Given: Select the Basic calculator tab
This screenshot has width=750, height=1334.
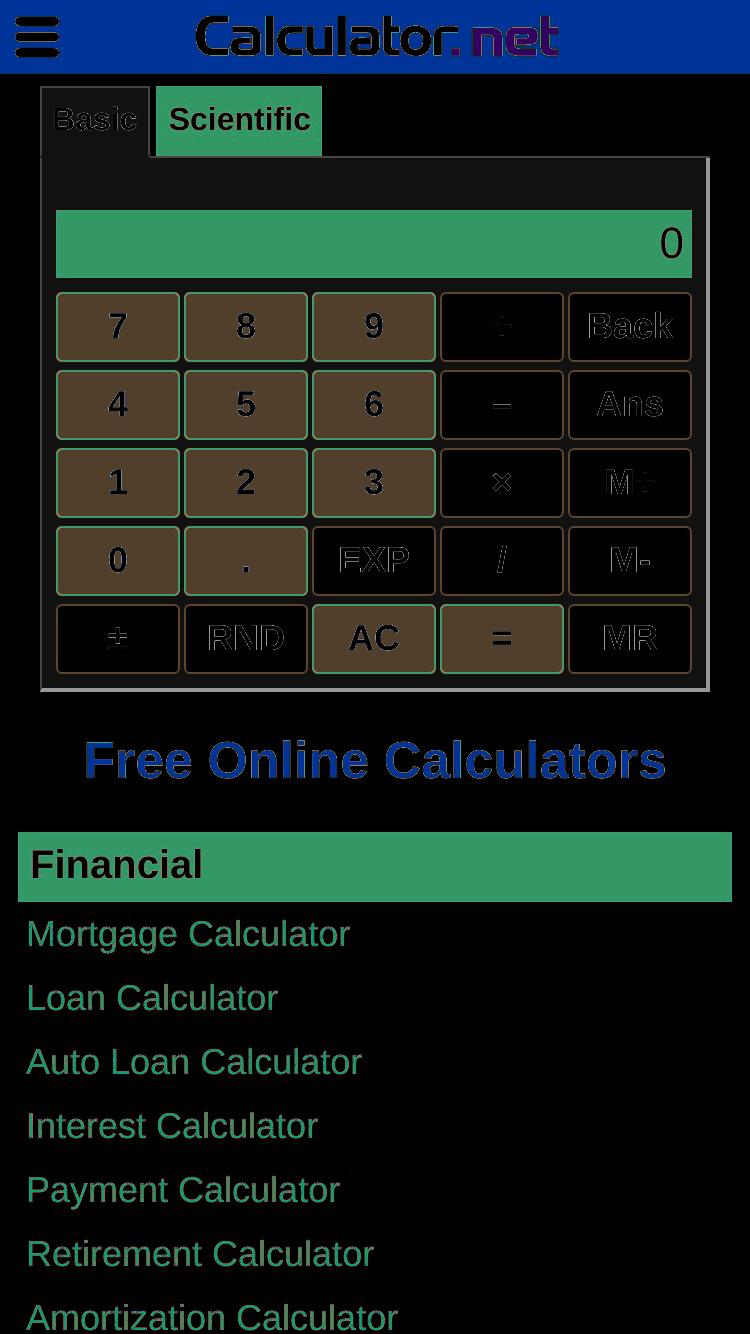Looking at the screenshot, I should 95,120.
